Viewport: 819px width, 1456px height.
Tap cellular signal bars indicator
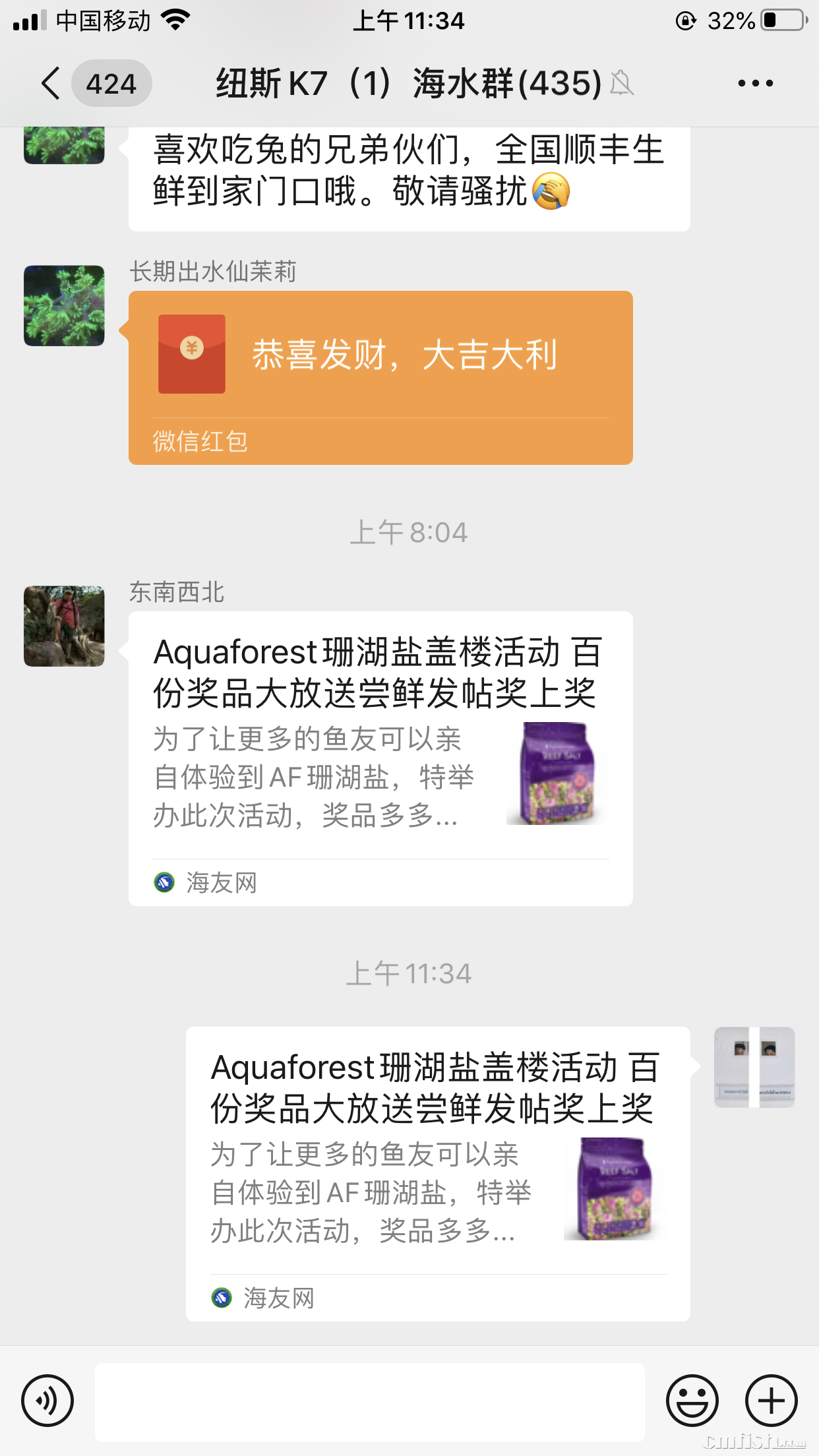coord(29,20)
